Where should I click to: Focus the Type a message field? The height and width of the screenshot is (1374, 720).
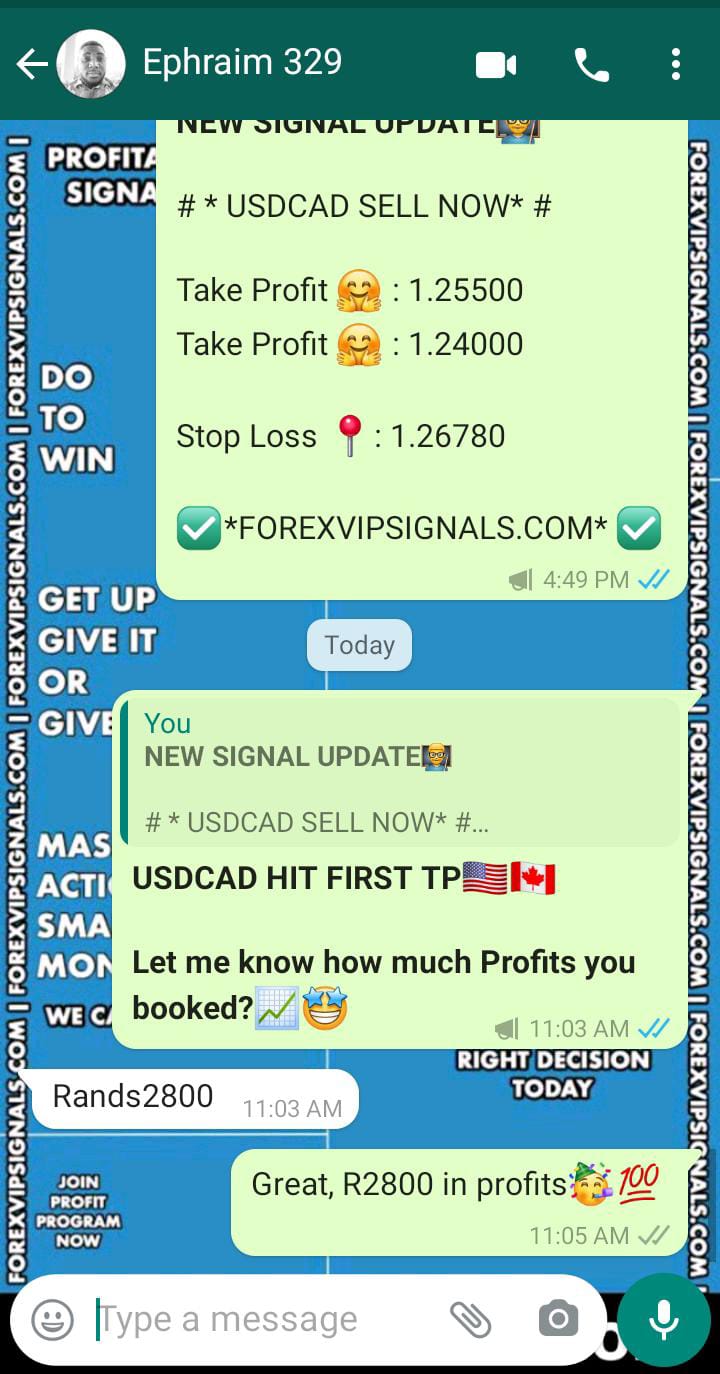tap(260, 1320)
